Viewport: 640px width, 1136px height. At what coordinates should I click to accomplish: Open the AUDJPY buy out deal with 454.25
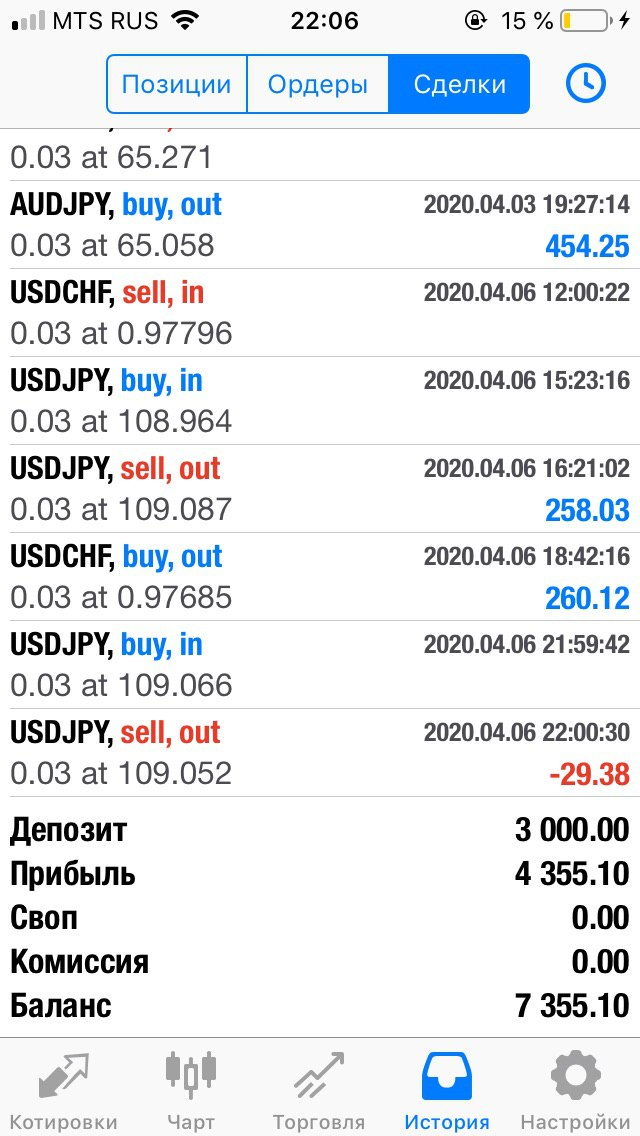point(320,225)
